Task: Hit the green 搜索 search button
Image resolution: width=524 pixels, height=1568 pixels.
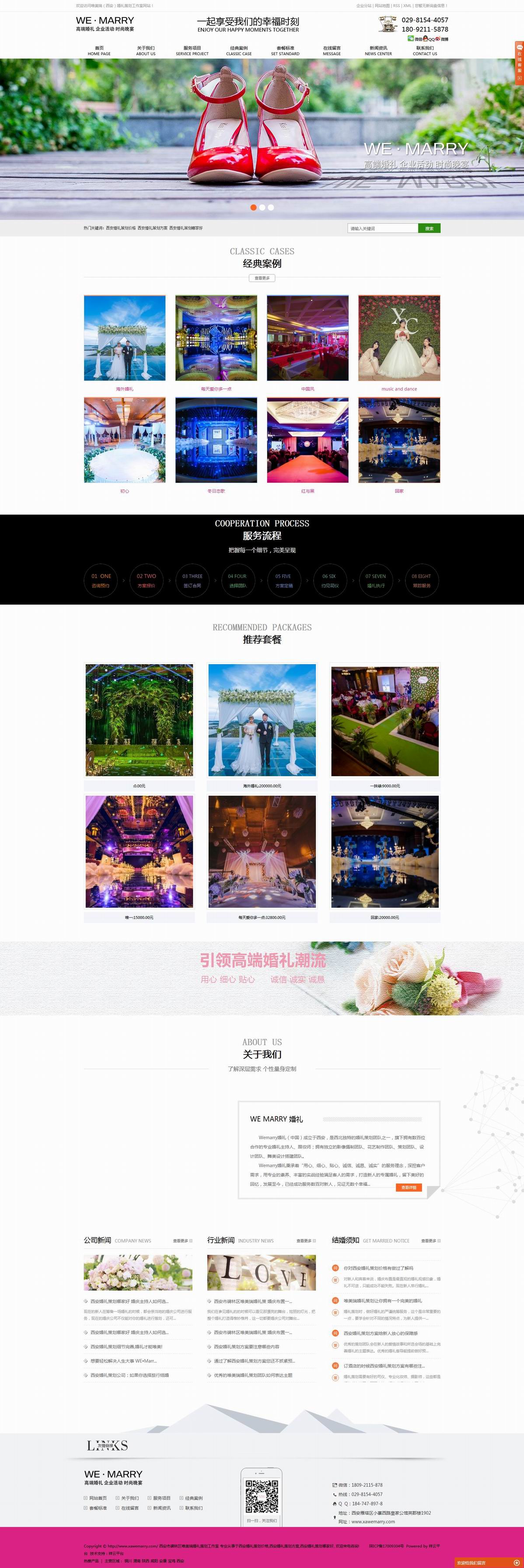Action: click(429, 228)
